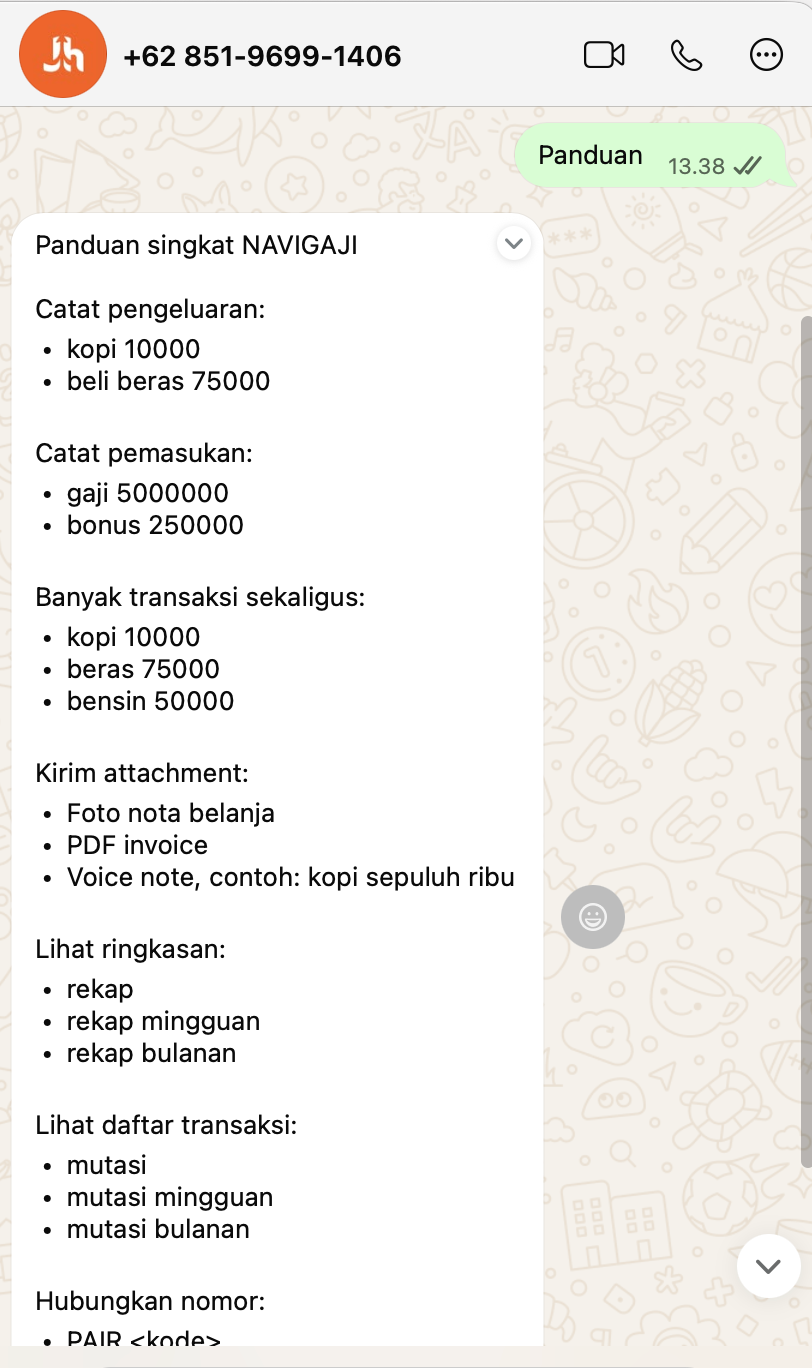Start a video call with this contact
The height and width of the screenshot is (1368, 812).
[x=604, y=55]
